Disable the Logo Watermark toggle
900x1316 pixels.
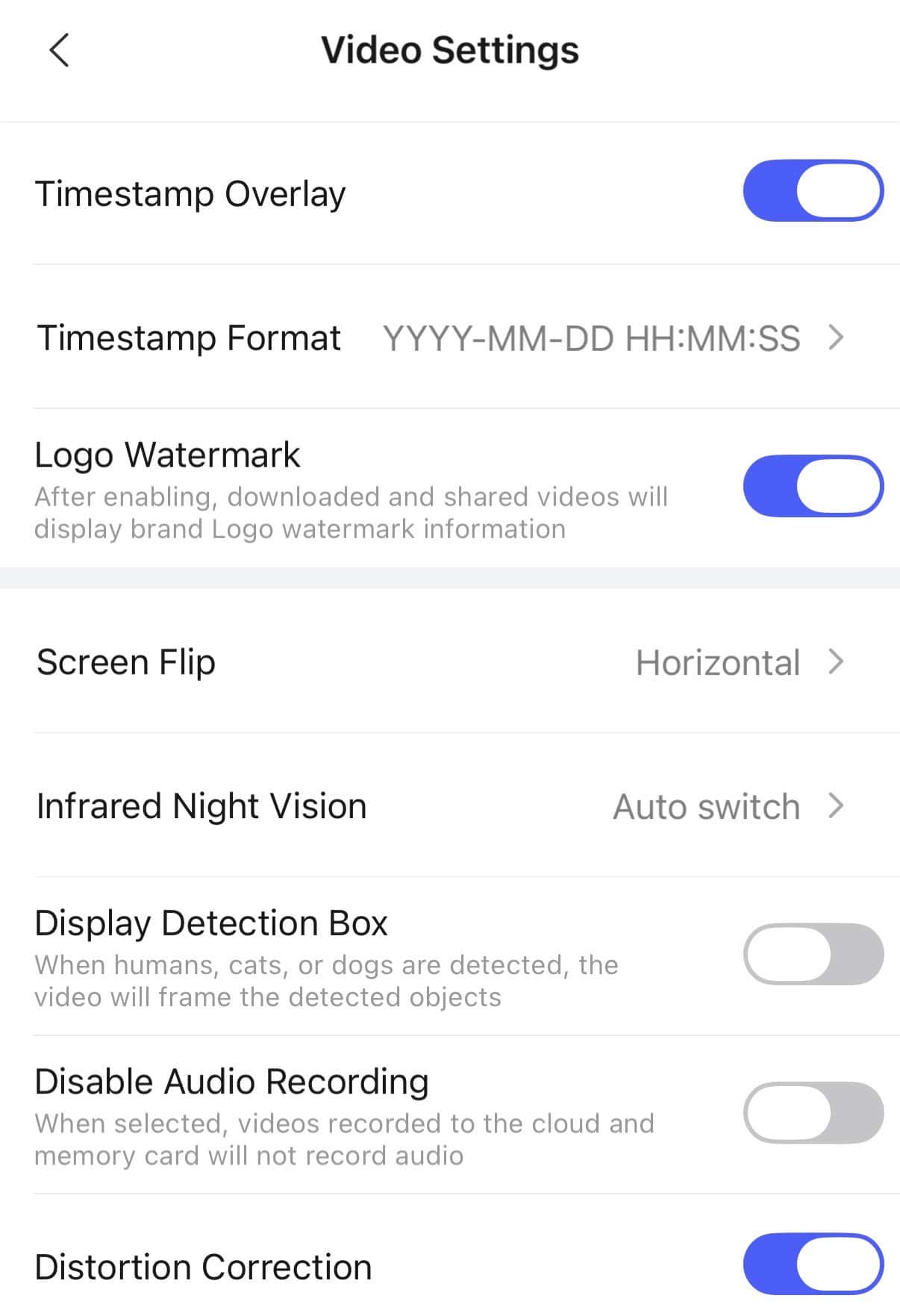coord(813,486)
